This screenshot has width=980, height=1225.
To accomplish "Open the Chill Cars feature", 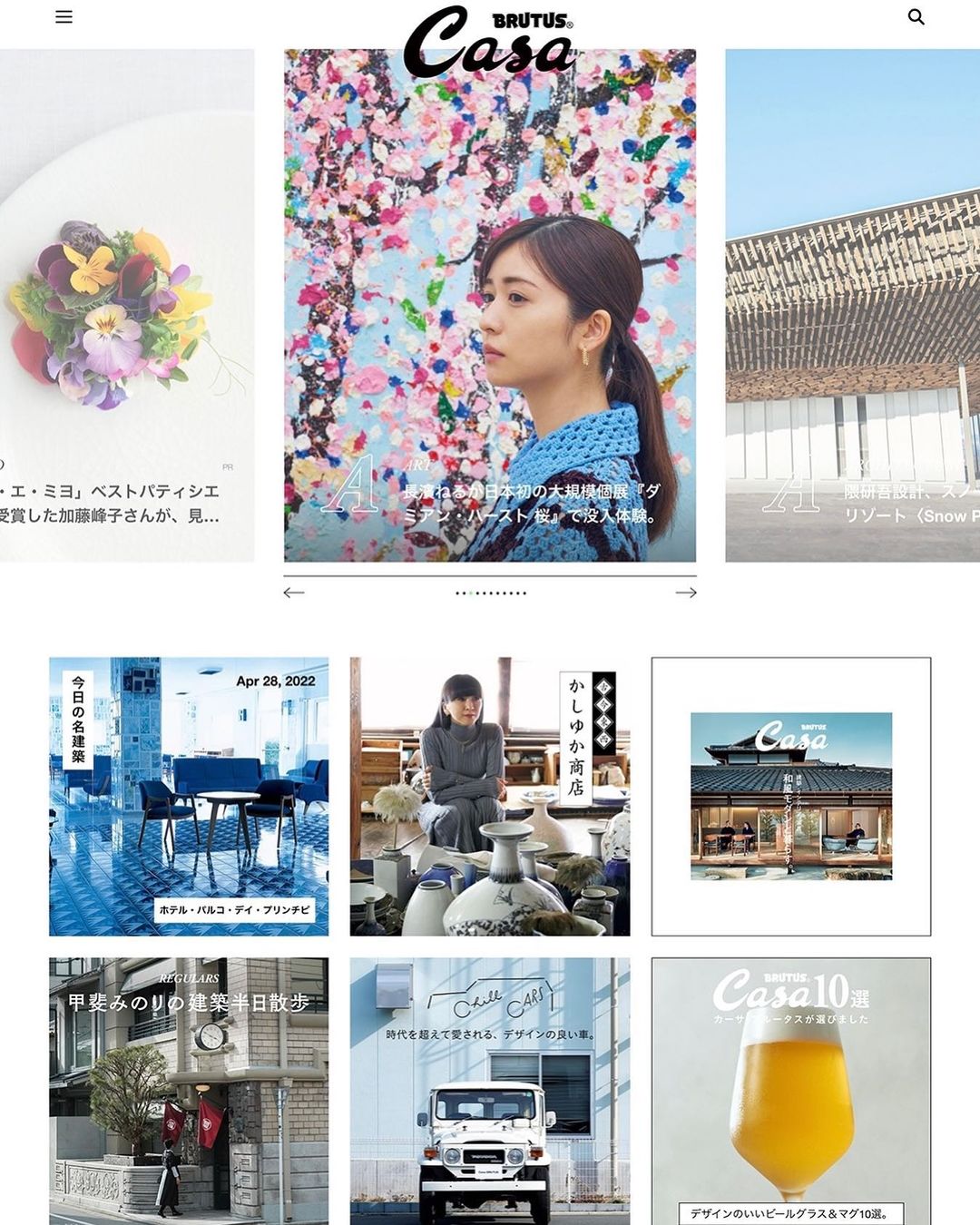I will [x=490, y=1089].
